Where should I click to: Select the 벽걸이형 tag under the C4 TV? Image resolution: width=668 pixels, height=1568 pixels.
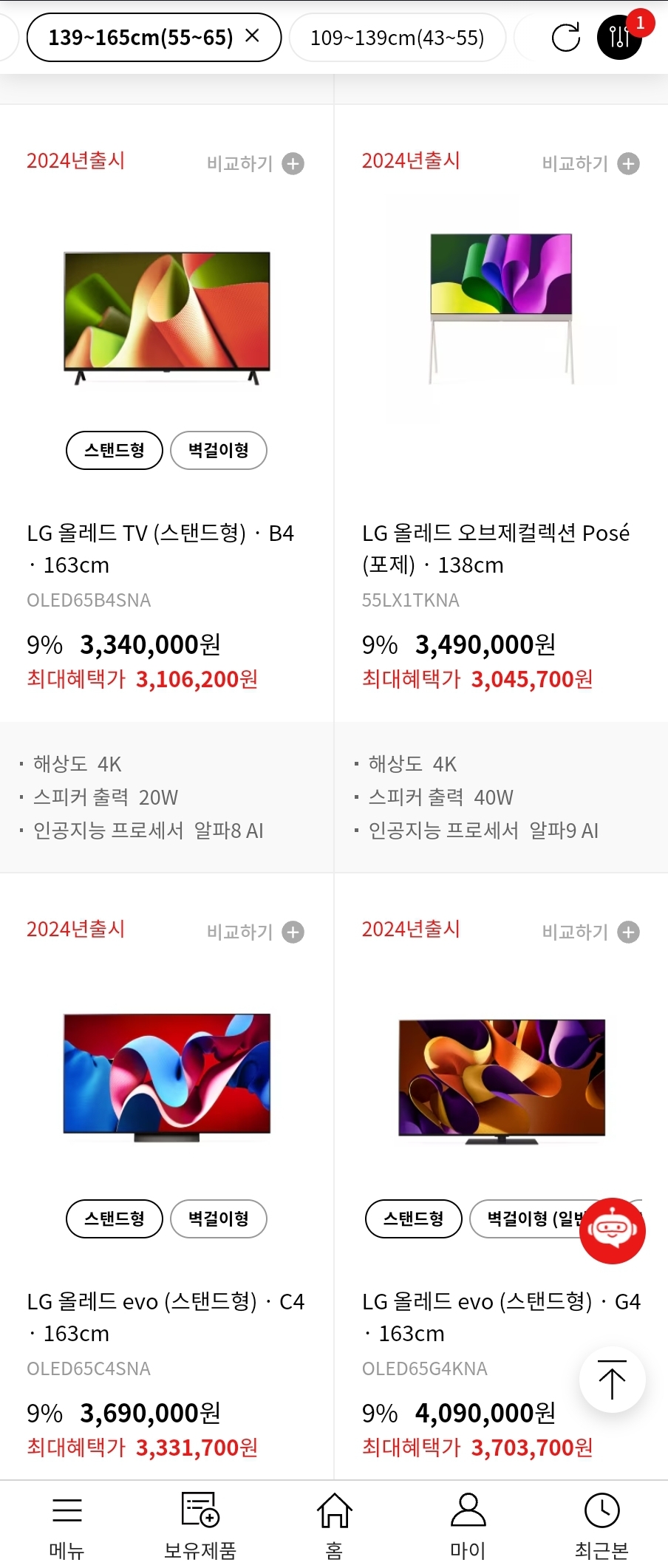218,1218
